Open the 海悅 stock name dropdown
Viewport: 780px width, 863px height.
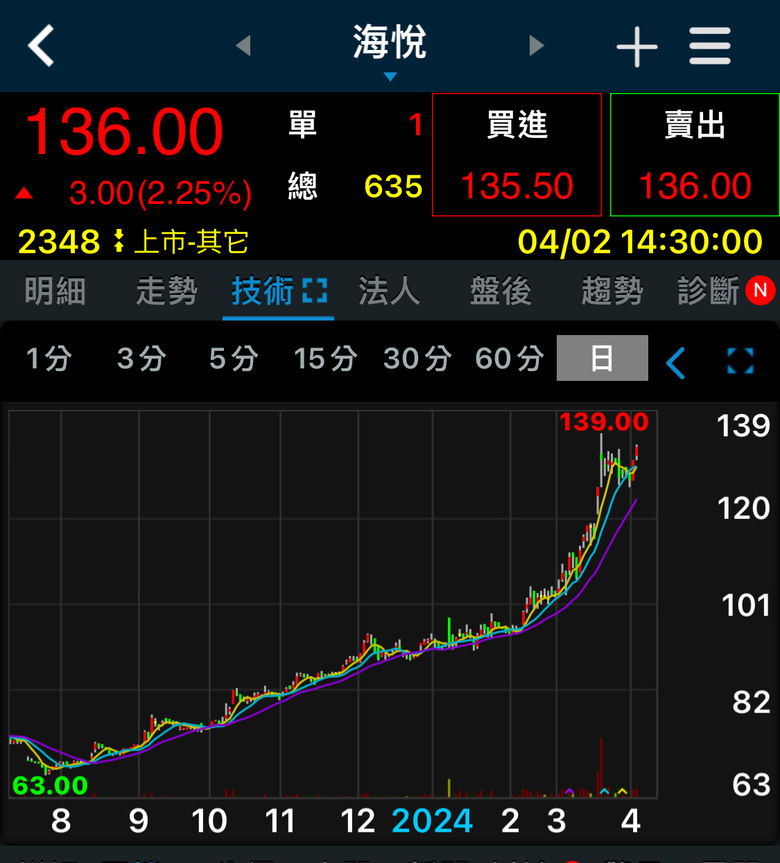[390, 51]
